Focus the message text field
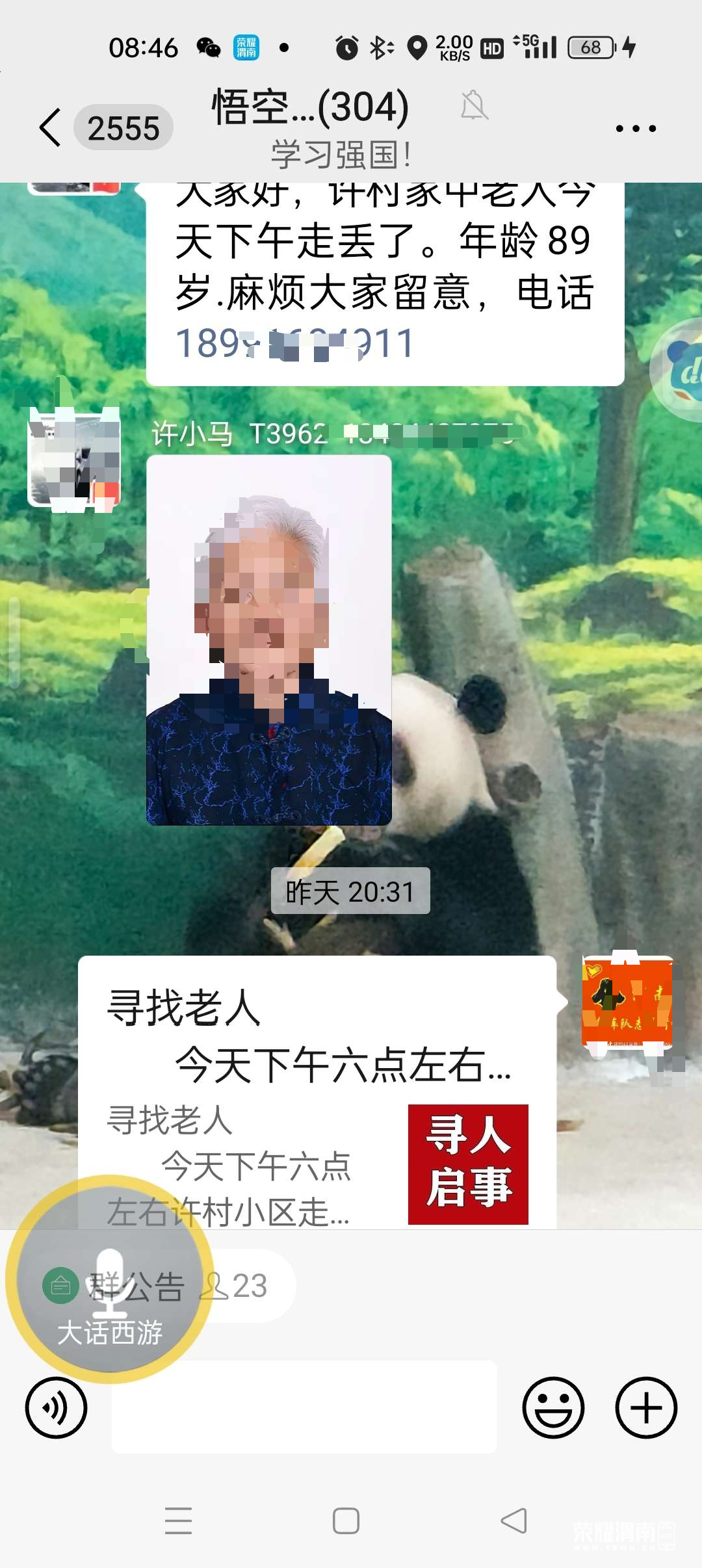The width and height of the screenshot is (702, 1568). [x=304, y=1407]
